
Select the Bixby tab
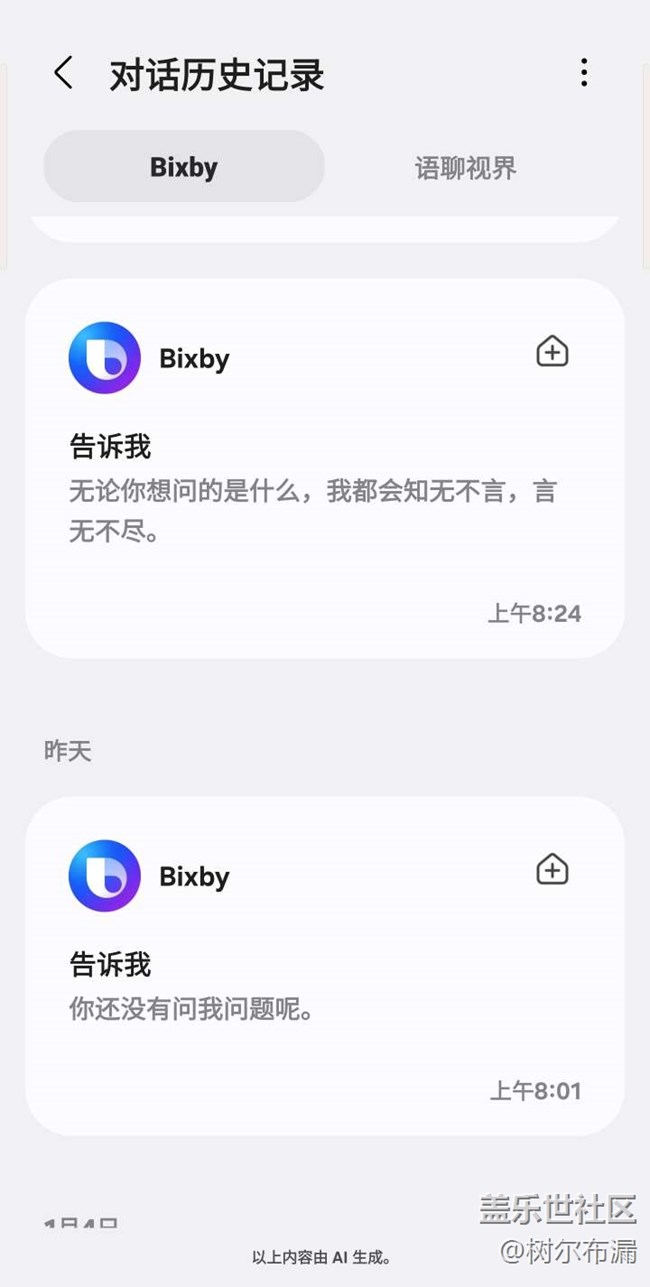tap(184, 167)
